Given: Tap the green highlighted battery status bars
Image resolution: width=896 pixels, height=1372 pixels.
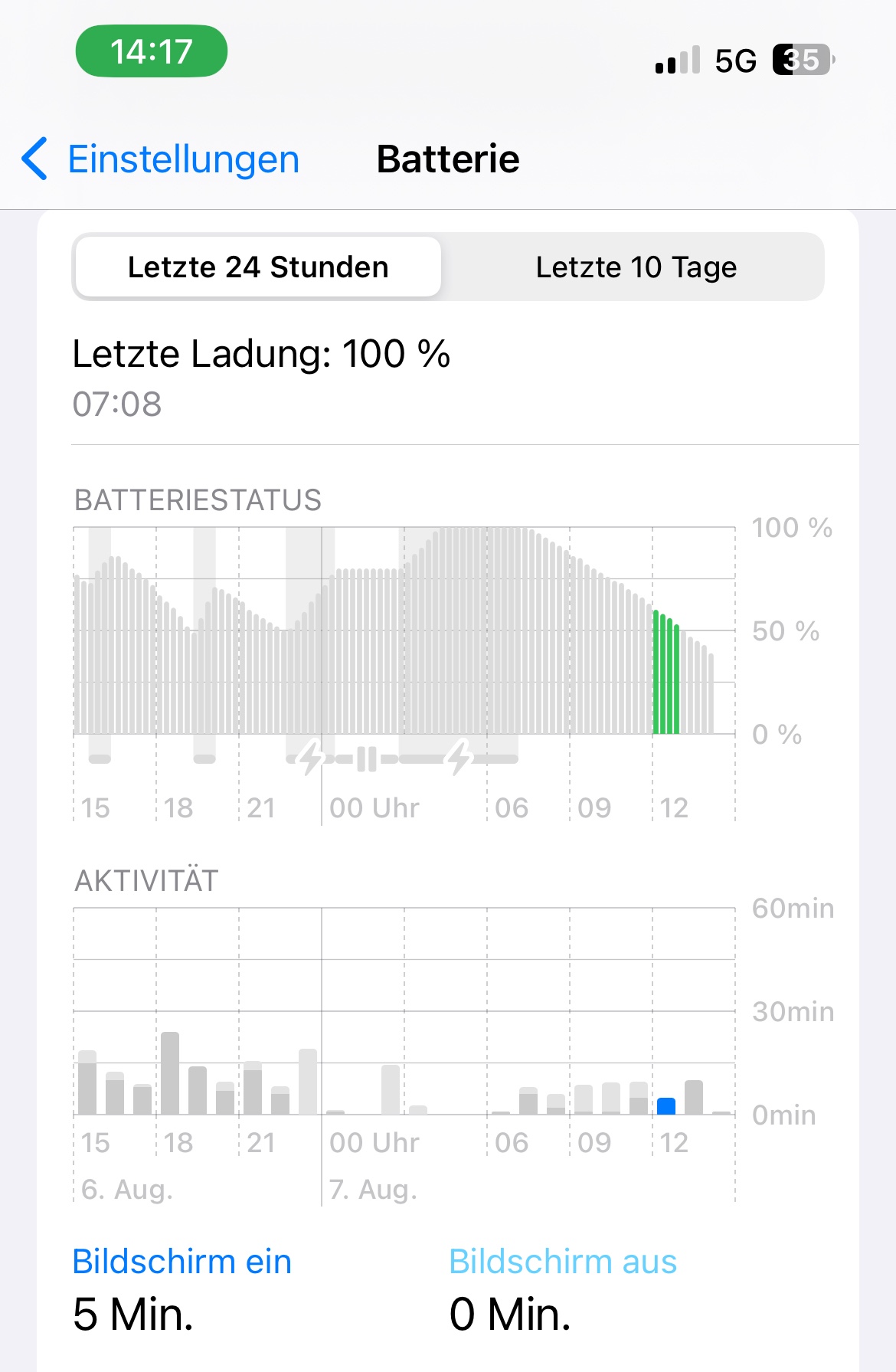Looking at the screenshot, I should click(666, 674).
